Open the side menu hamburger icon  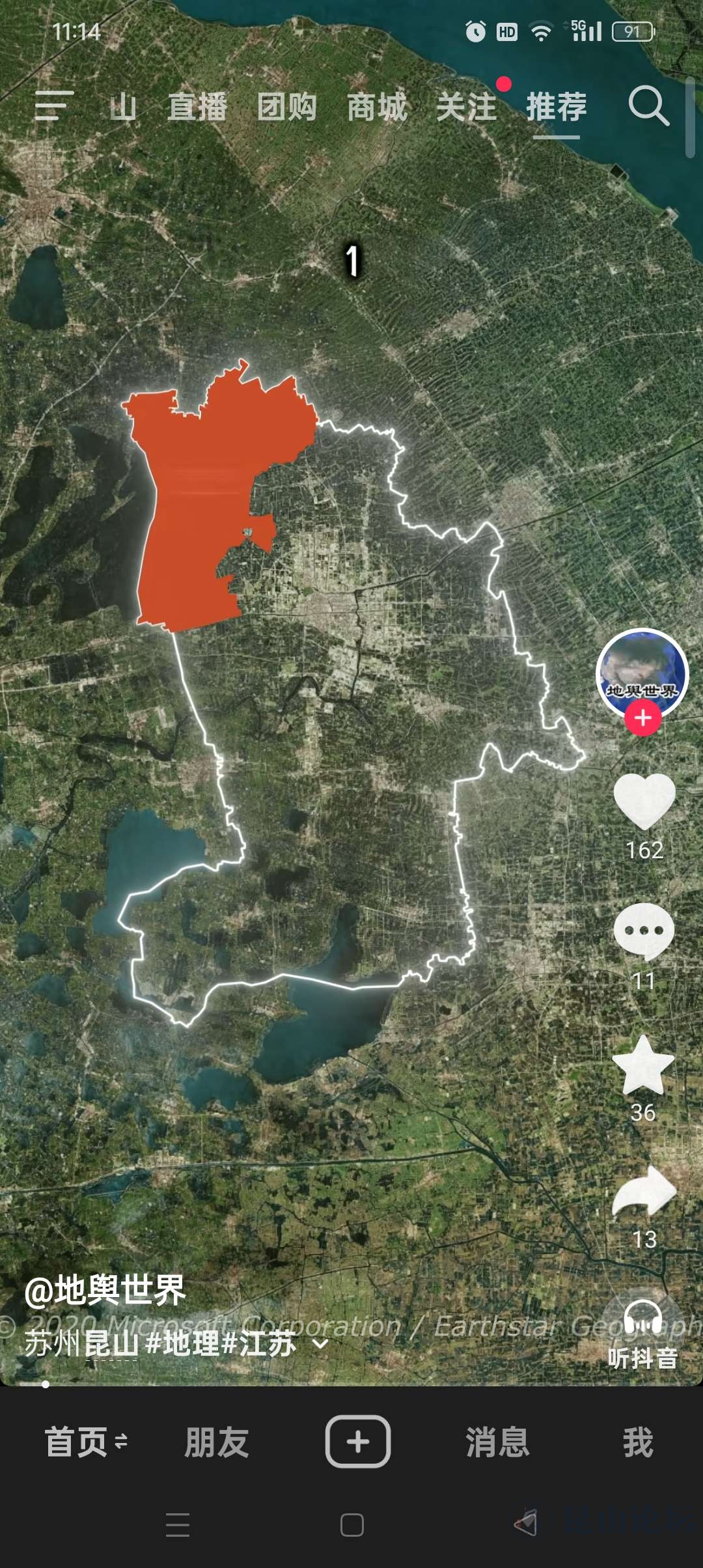tap(53, 106)
